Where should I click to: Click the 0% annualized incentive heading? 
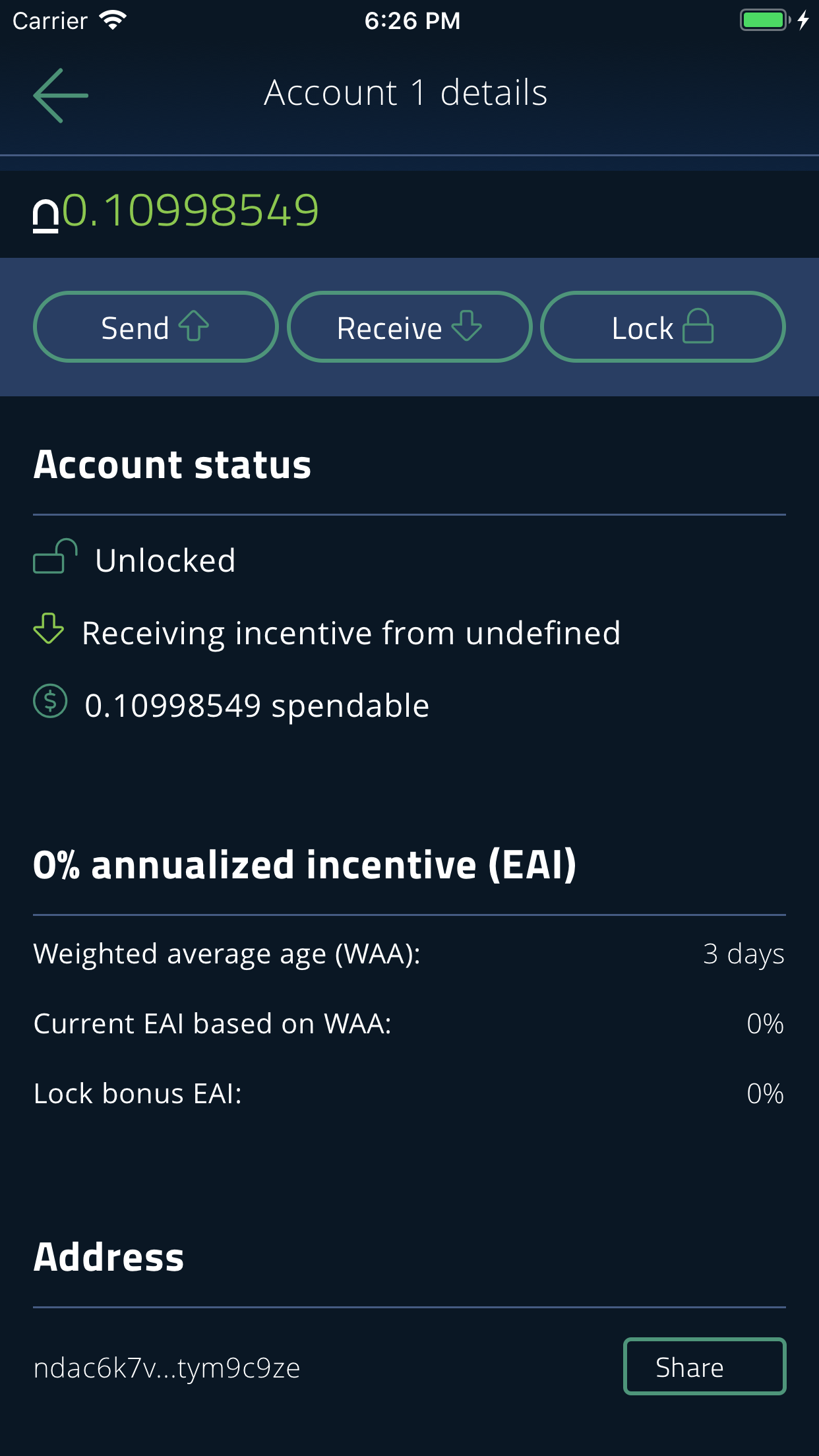pos(306,865)
